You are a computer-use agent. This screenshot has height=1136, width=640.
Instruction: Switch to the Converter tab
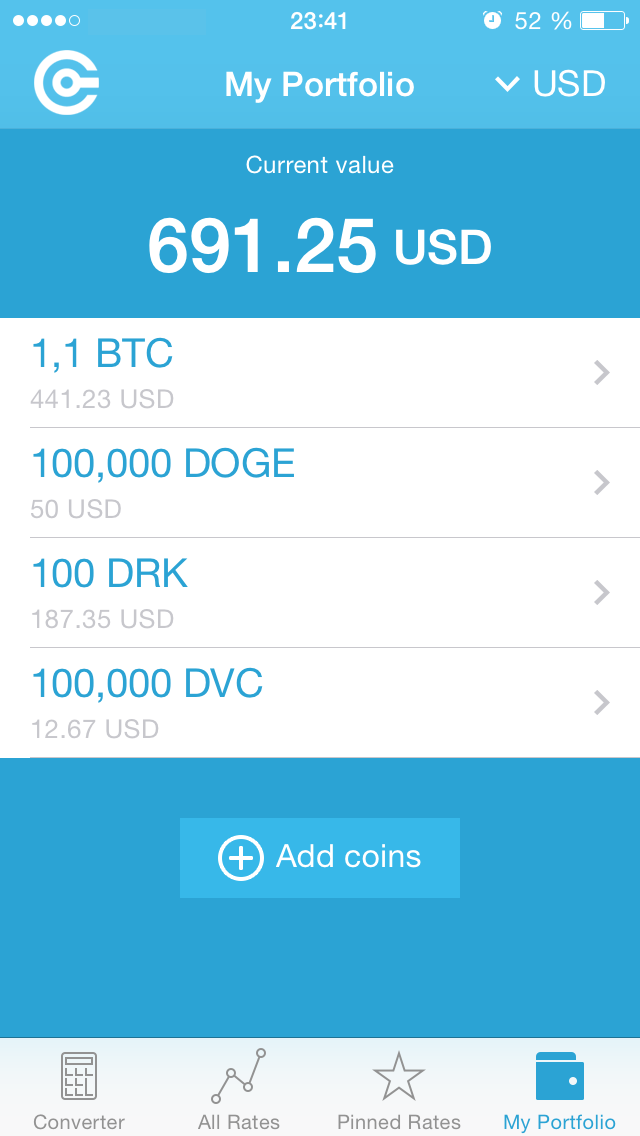79,1088
